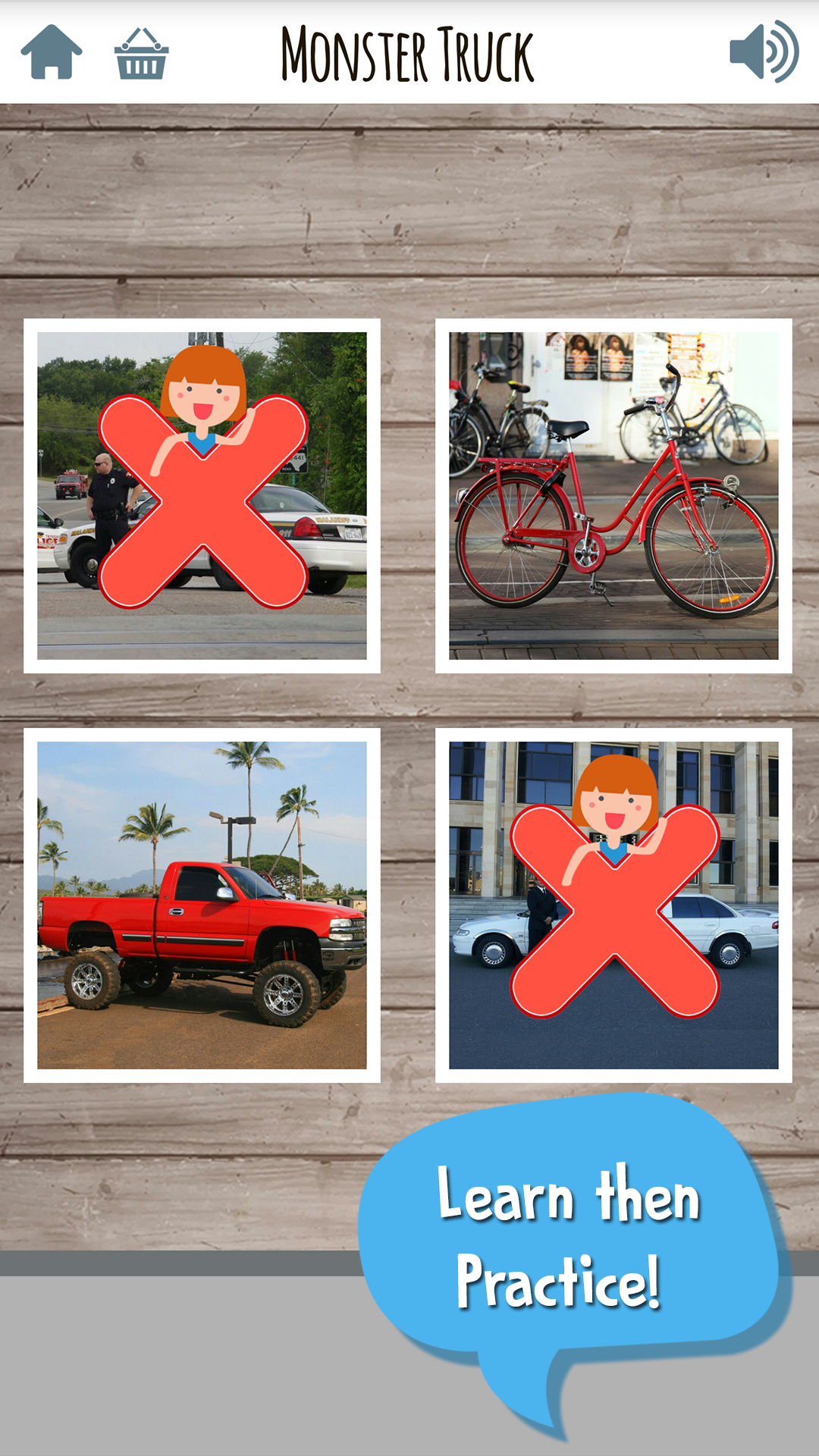819x1456 pixels.
Task: Pick the white limousine picture
Action: [613, 905]
